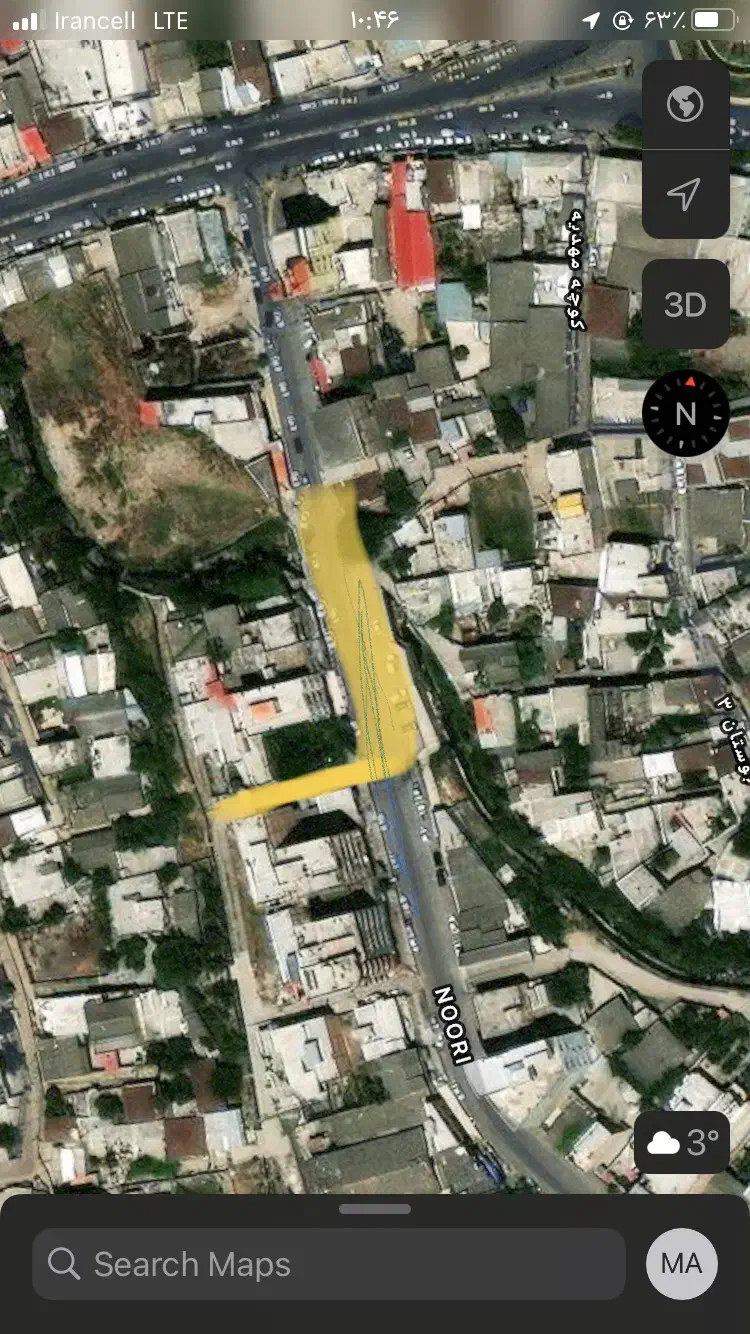Open the MA profile avatar
The image size is (750, 1334).
(682, 1264)
